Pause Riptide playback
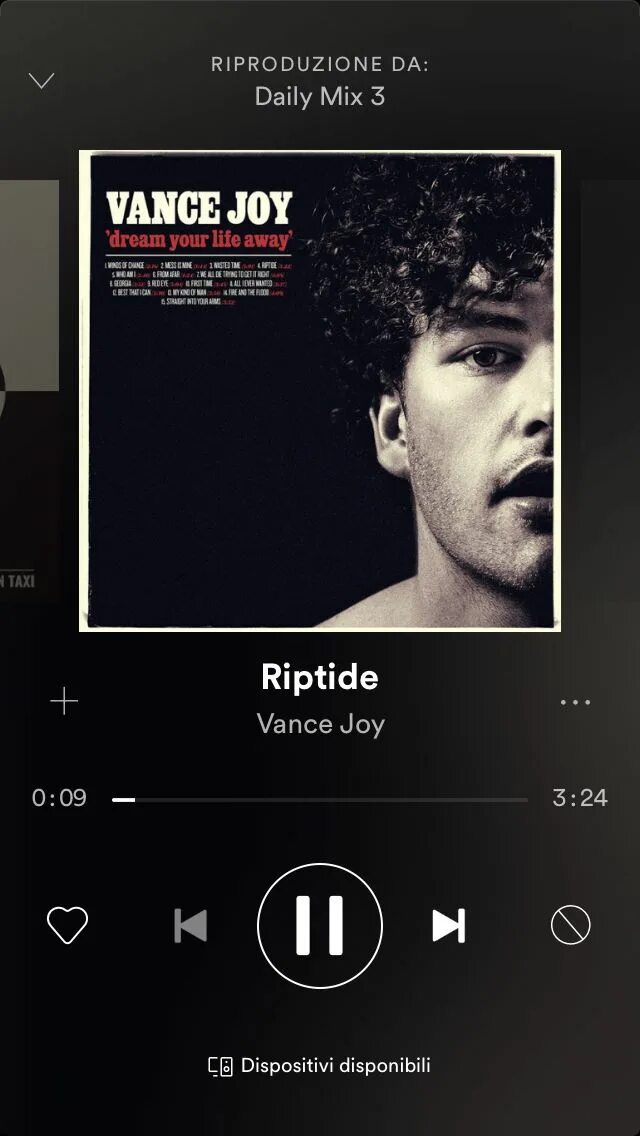 point(320,925)
